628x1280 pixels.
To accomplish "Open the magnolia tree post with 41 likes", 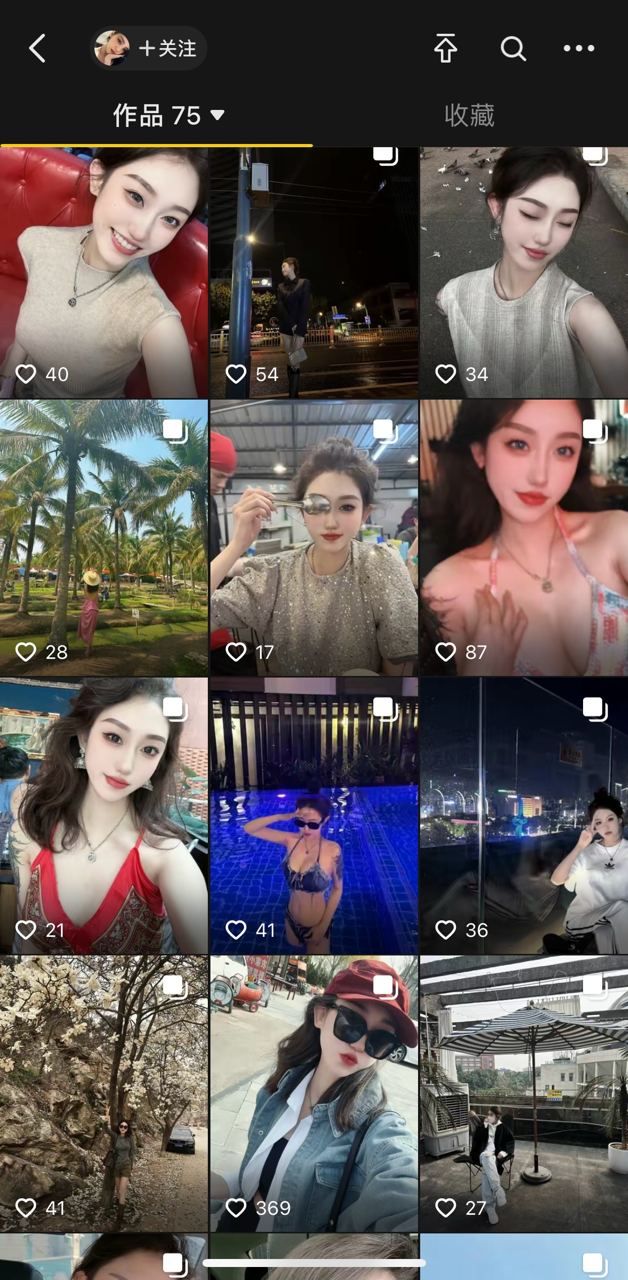I will click(104, 1092).
